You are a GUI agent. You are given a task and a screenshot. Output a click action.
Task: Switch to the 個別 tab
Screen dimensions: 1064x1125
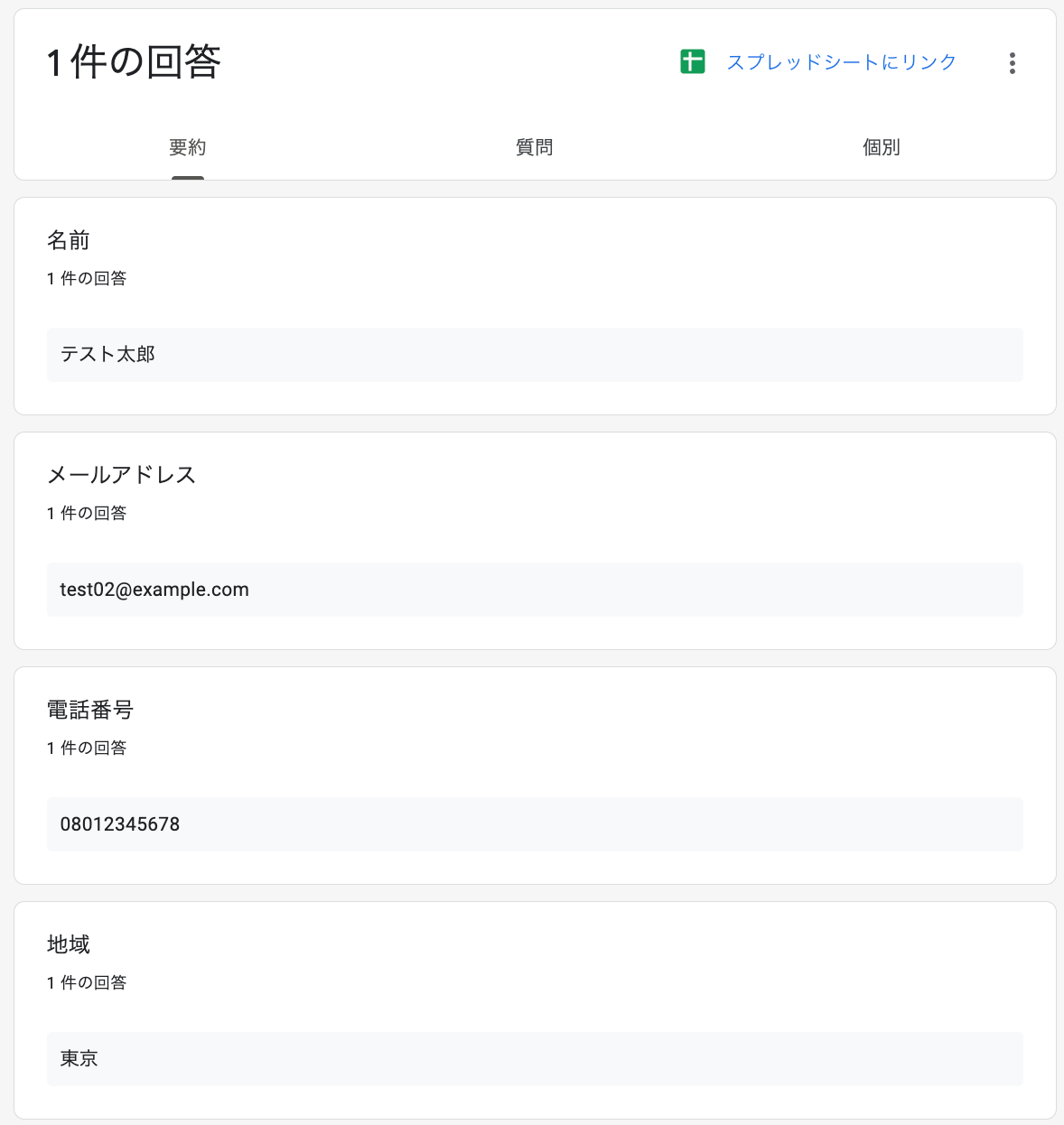[881, 147]
